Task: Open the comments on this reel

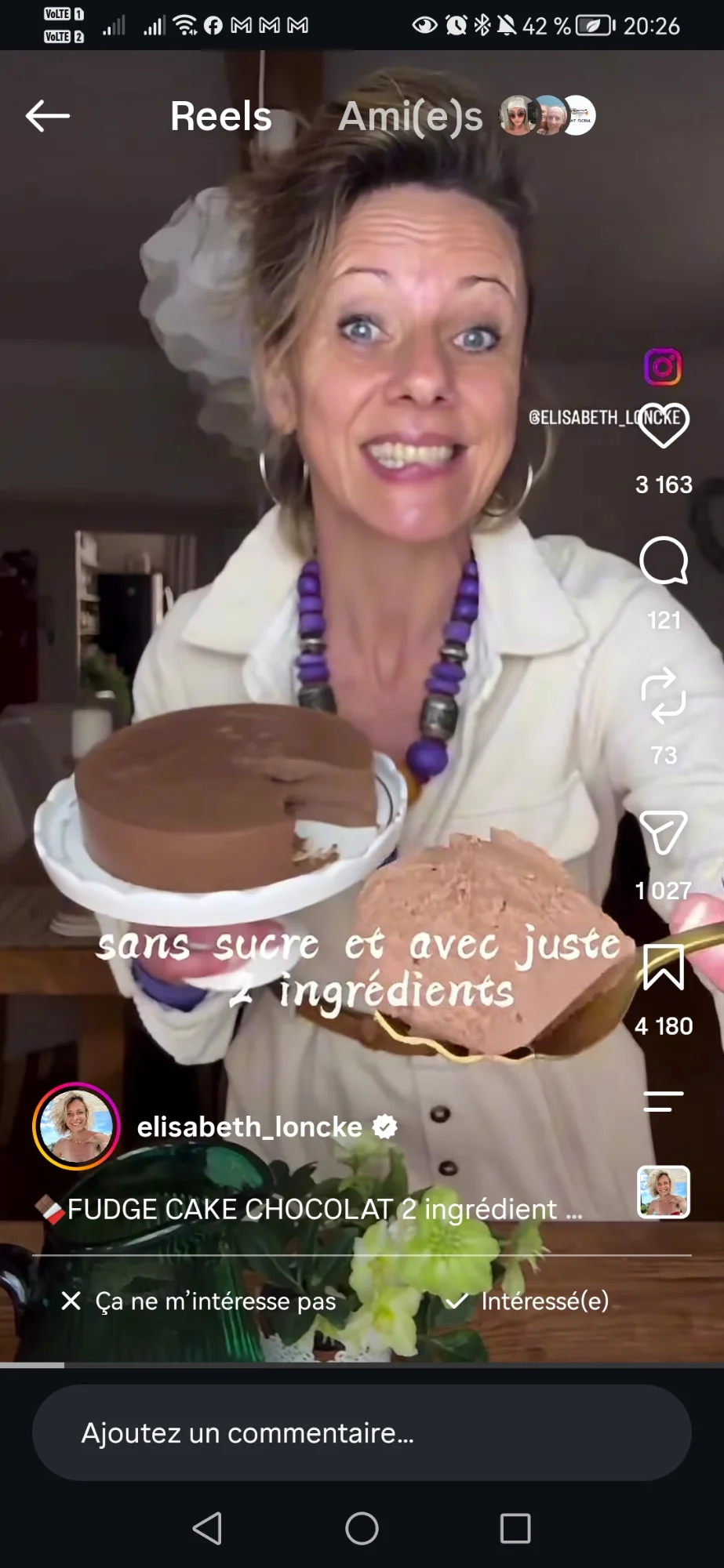Action: [x=664, y=561]
